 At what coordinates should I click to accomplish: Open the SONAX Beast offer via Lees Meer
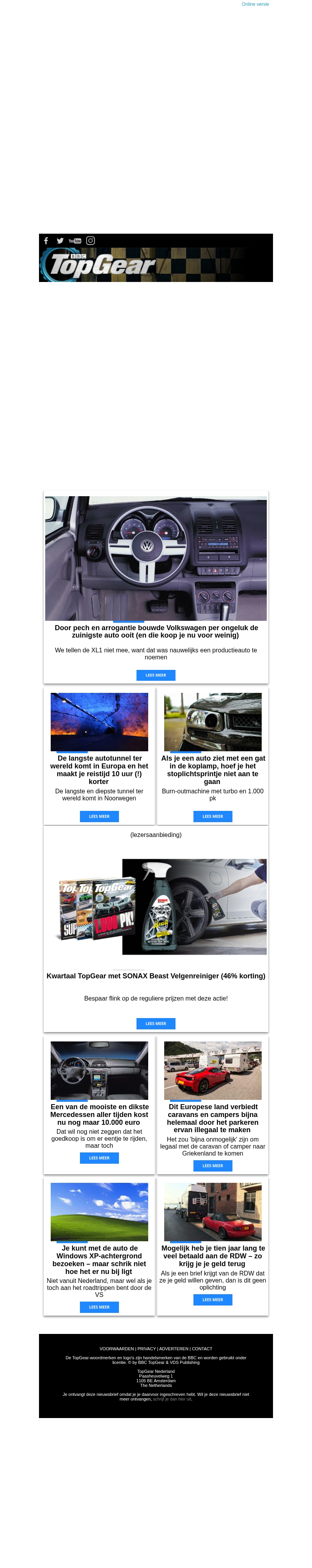(155, 1024)
